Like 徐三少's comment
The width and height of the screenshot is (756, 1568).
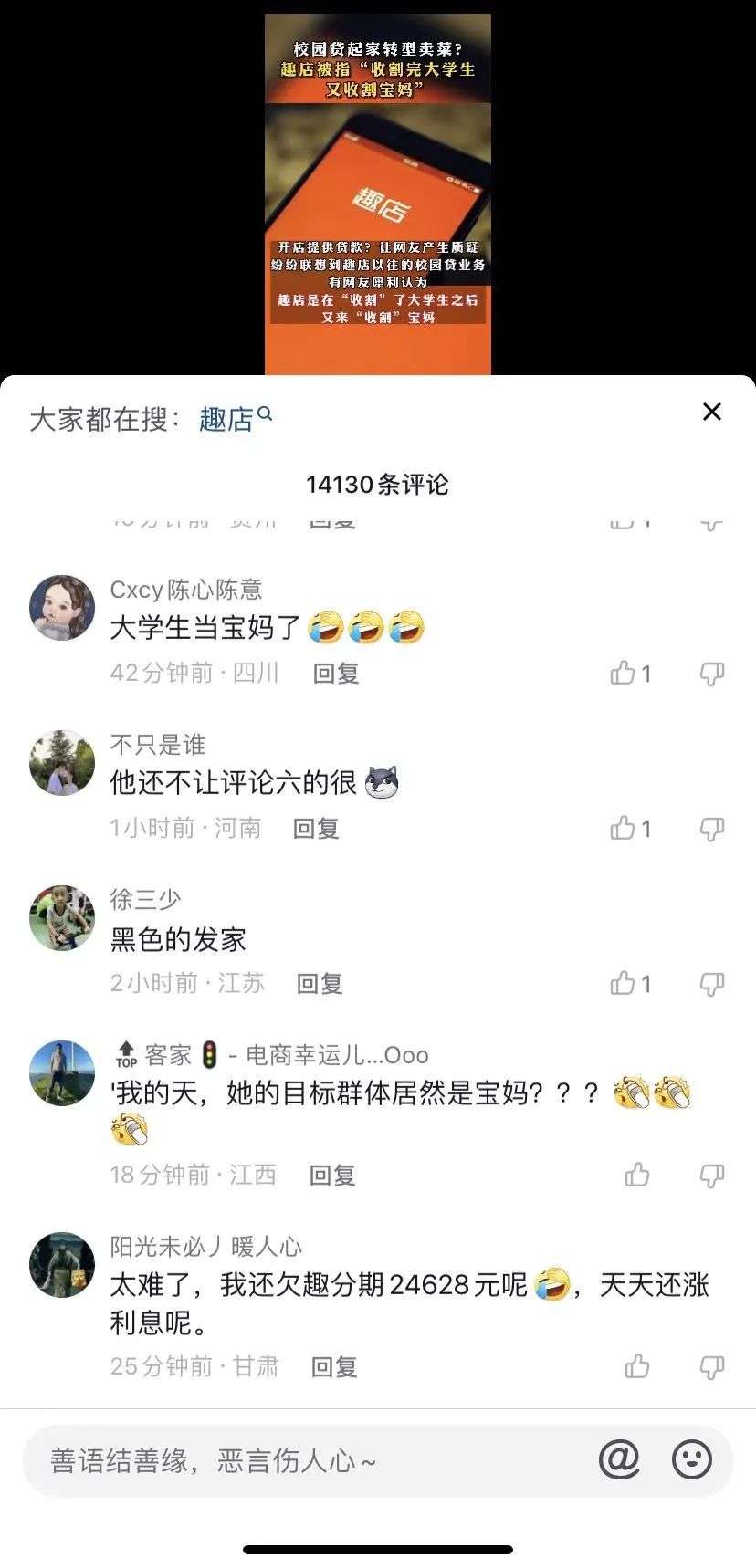(631, 984)
